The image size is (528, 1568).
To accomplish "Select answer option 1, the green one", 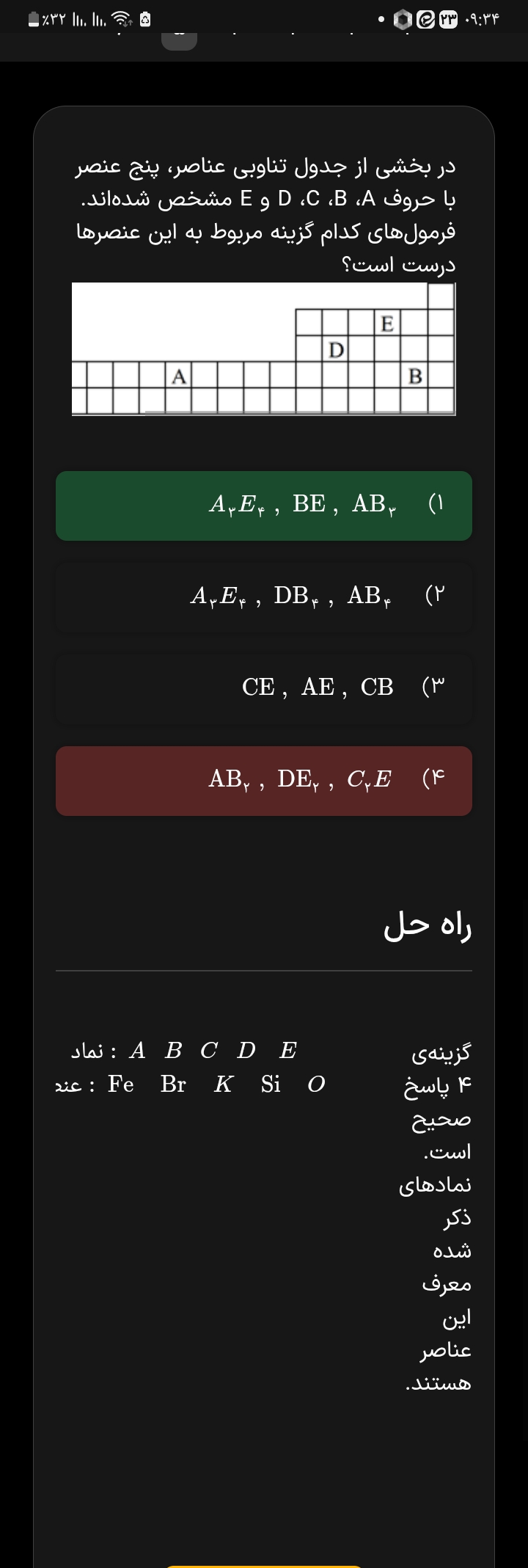I will (264, 506).
